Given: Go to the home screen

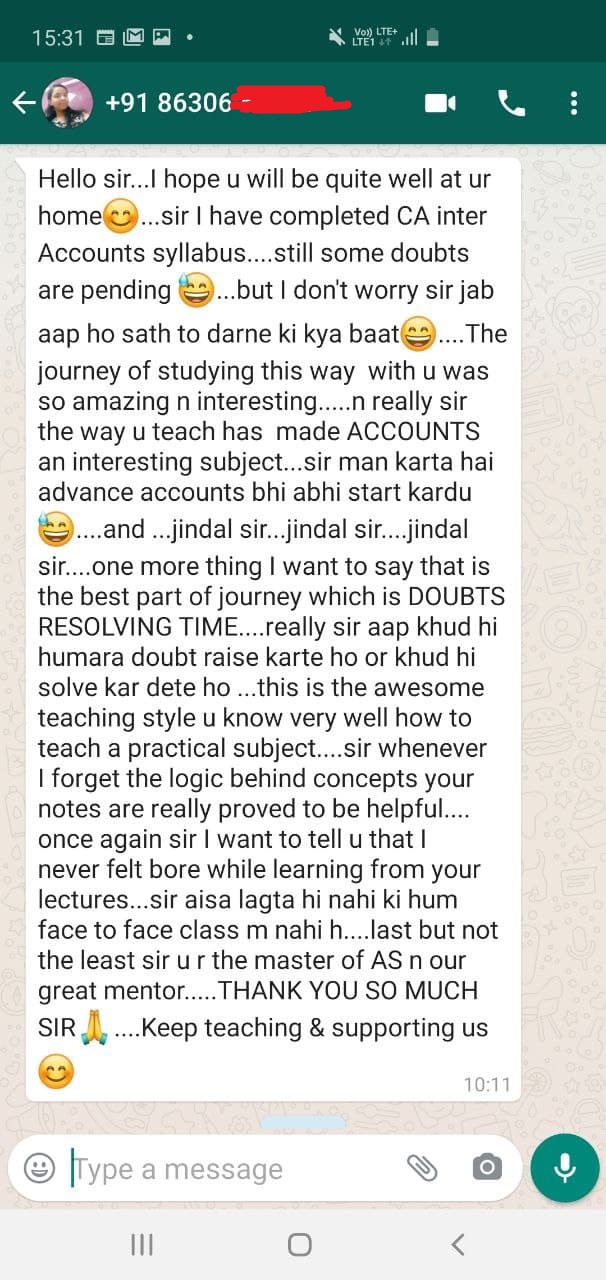Looking at the screenshot, I should 299,1244.
